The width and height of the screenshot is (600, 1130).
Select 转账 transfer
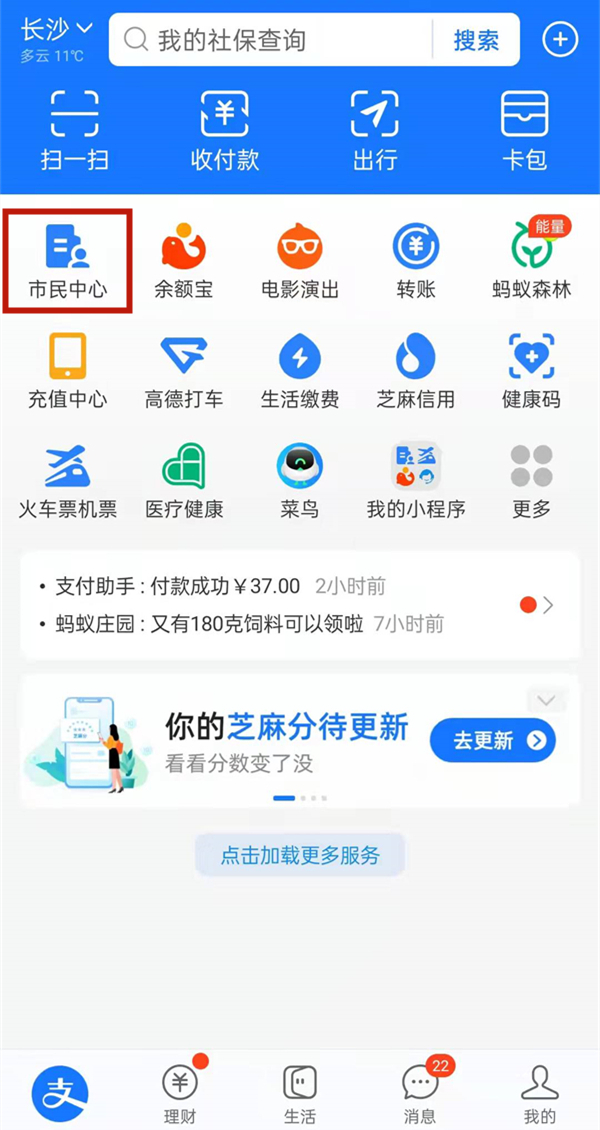coord(416,262)
